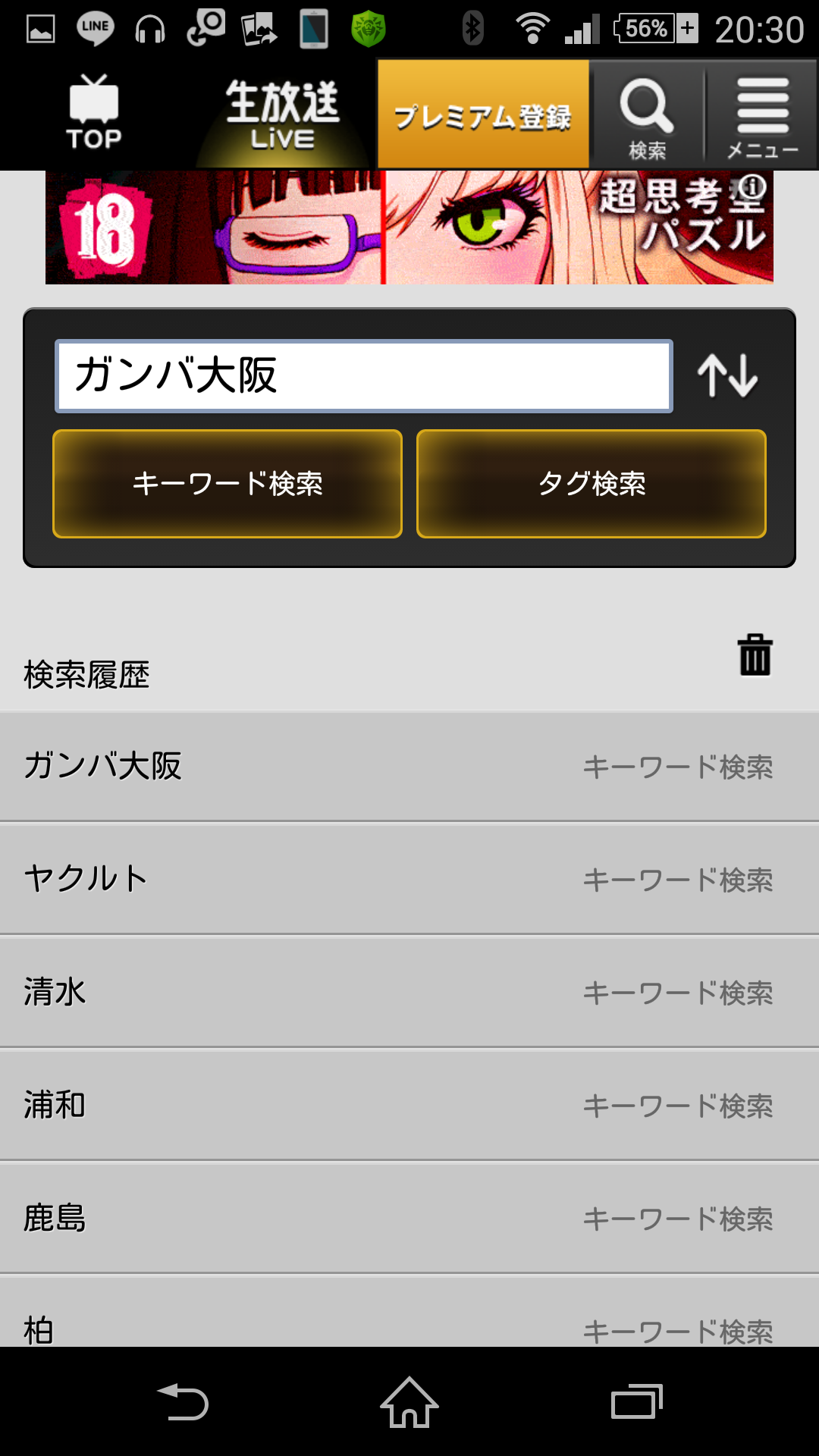Run a タグ検索 search

coord(591,484)
